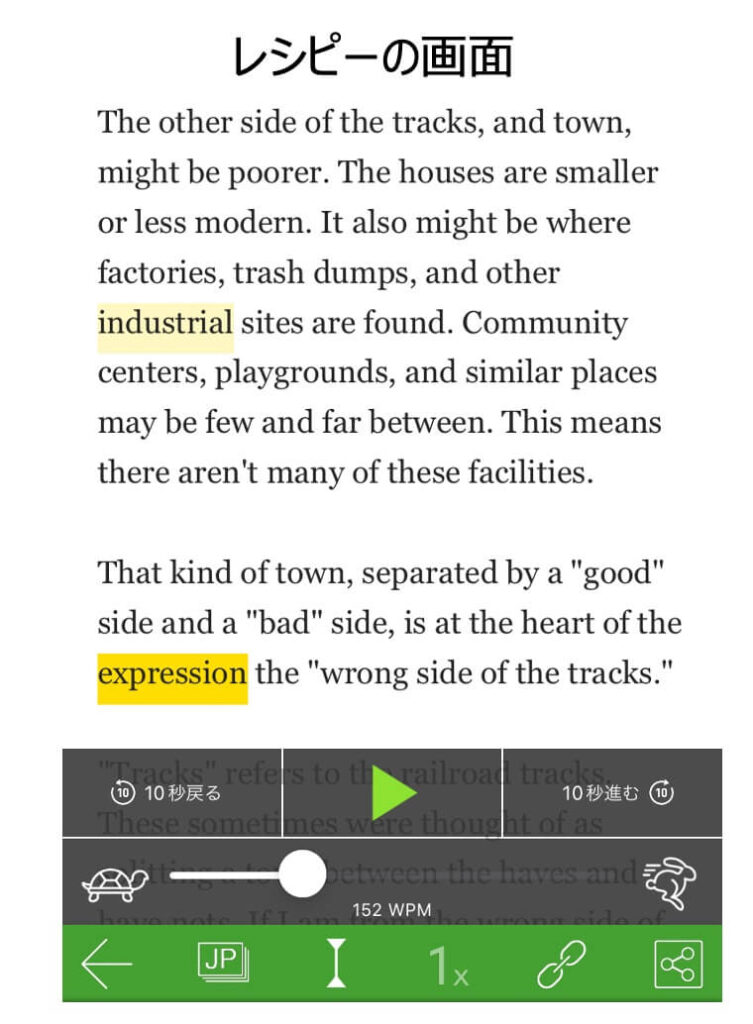Toggle the JP translation view
The image size is (753, 1024).
(222, 964)
